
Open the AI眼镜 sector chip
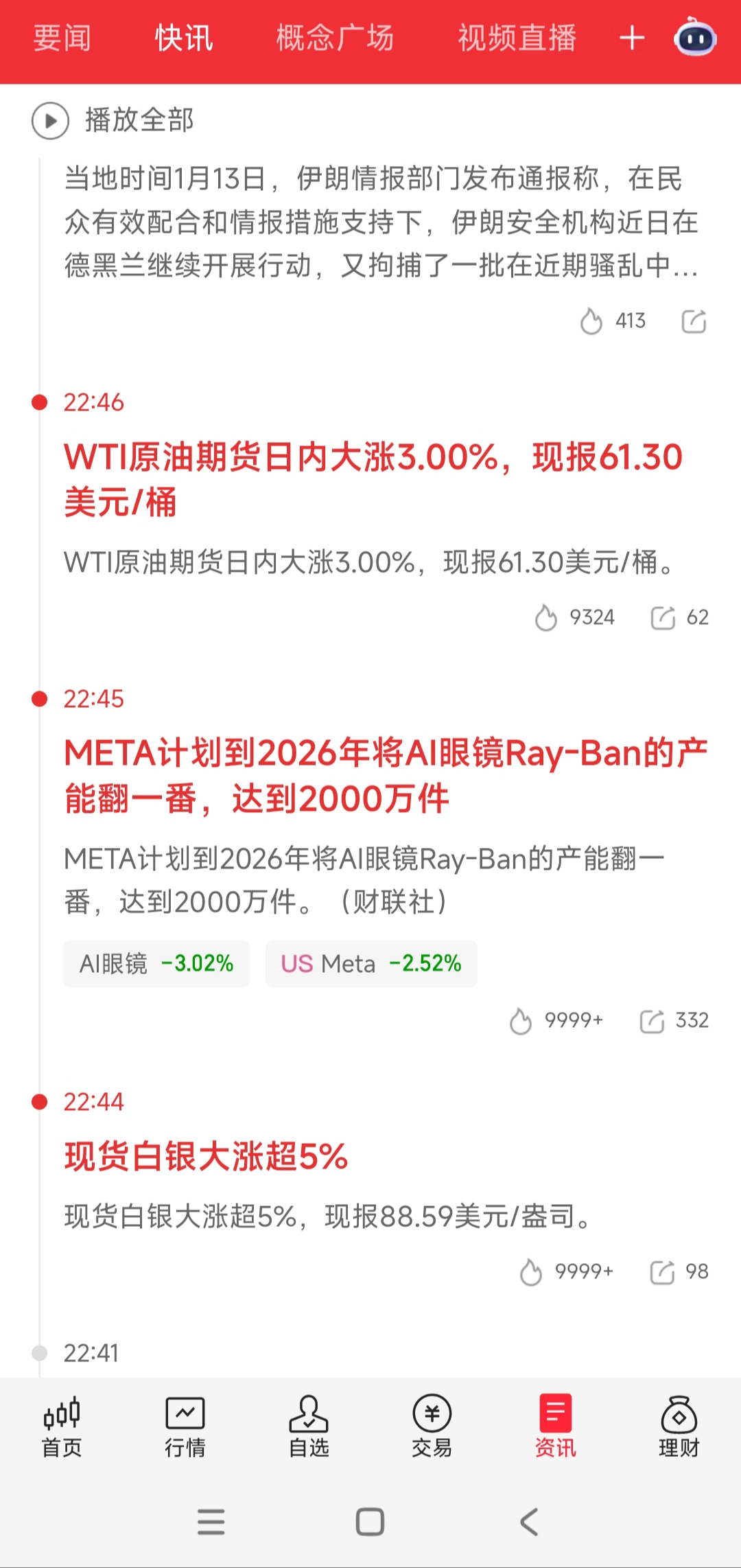coord(156,964)
